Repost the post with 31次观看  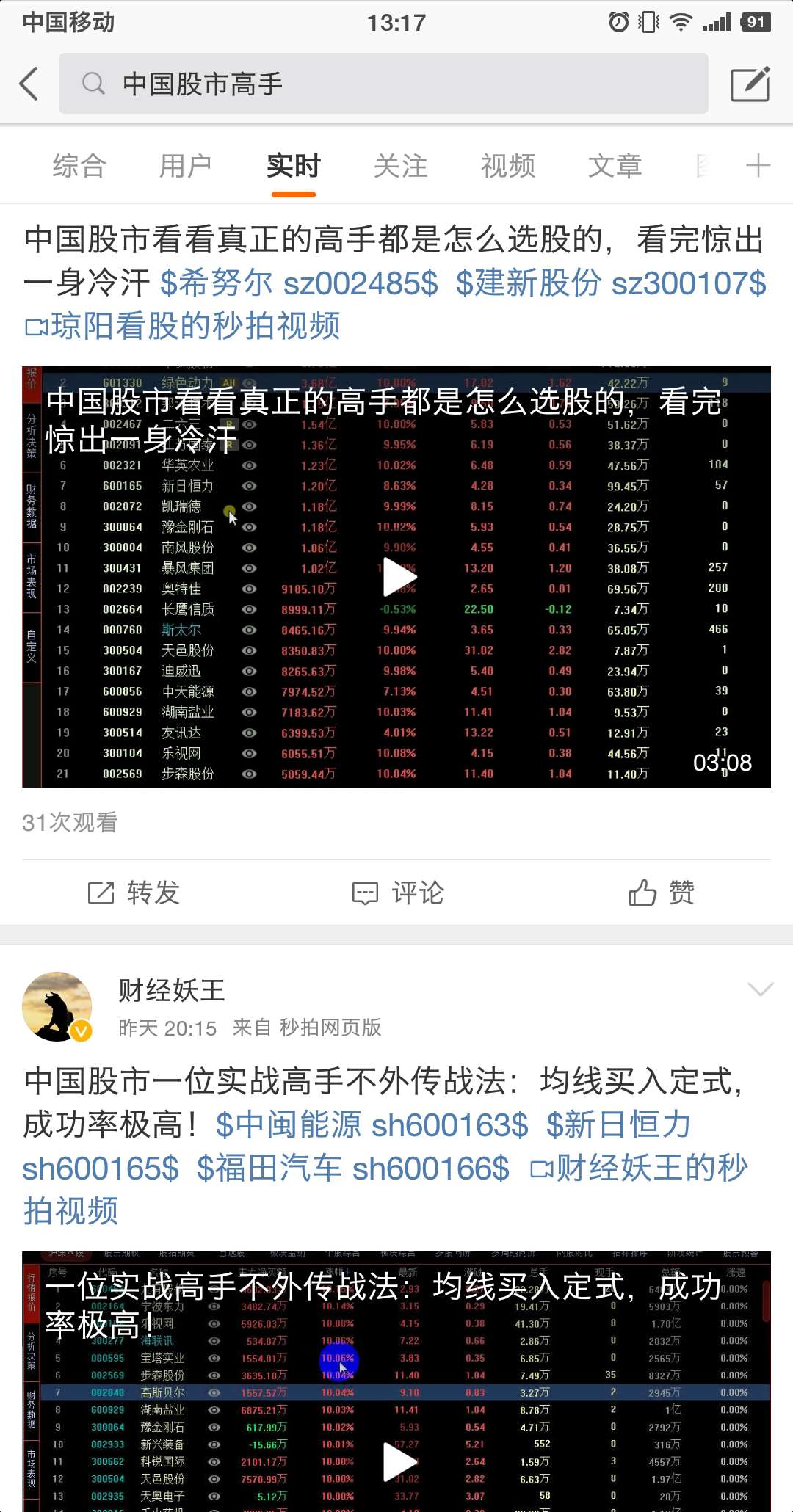click(134, 893)
